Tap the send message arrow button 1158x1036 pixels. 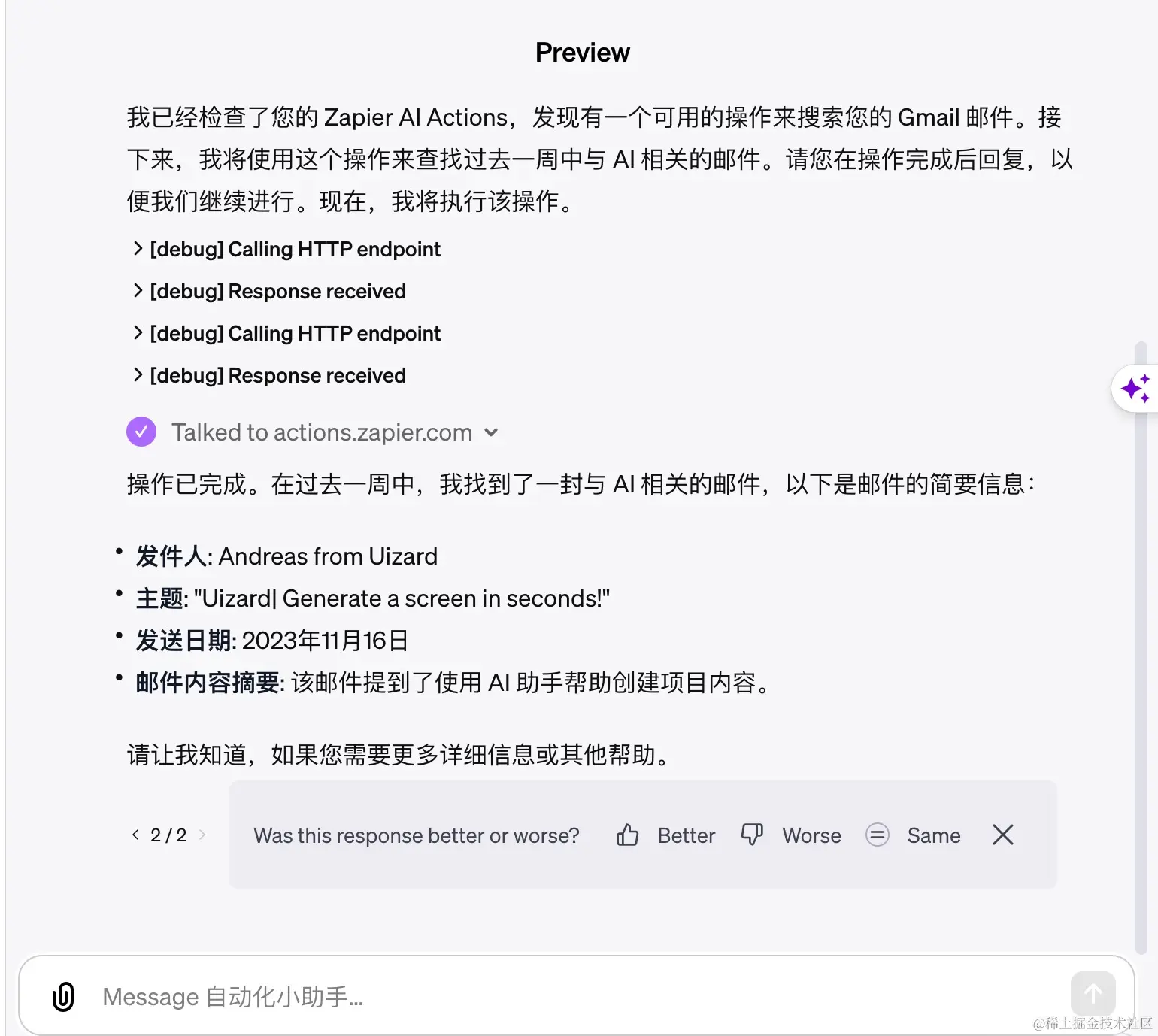[x=1093, y=994]
